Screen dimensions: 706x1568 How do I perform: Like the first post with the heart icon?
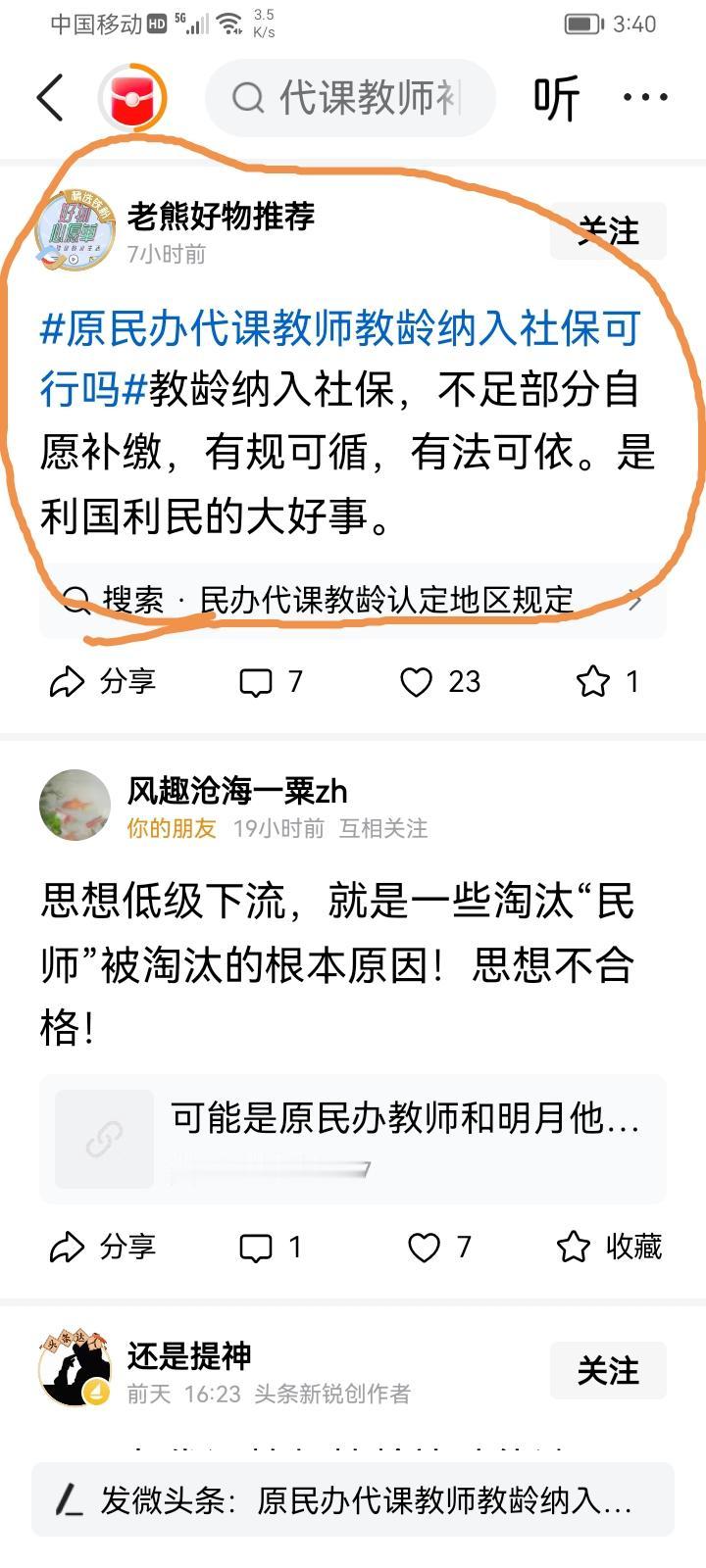coord(436,681)
